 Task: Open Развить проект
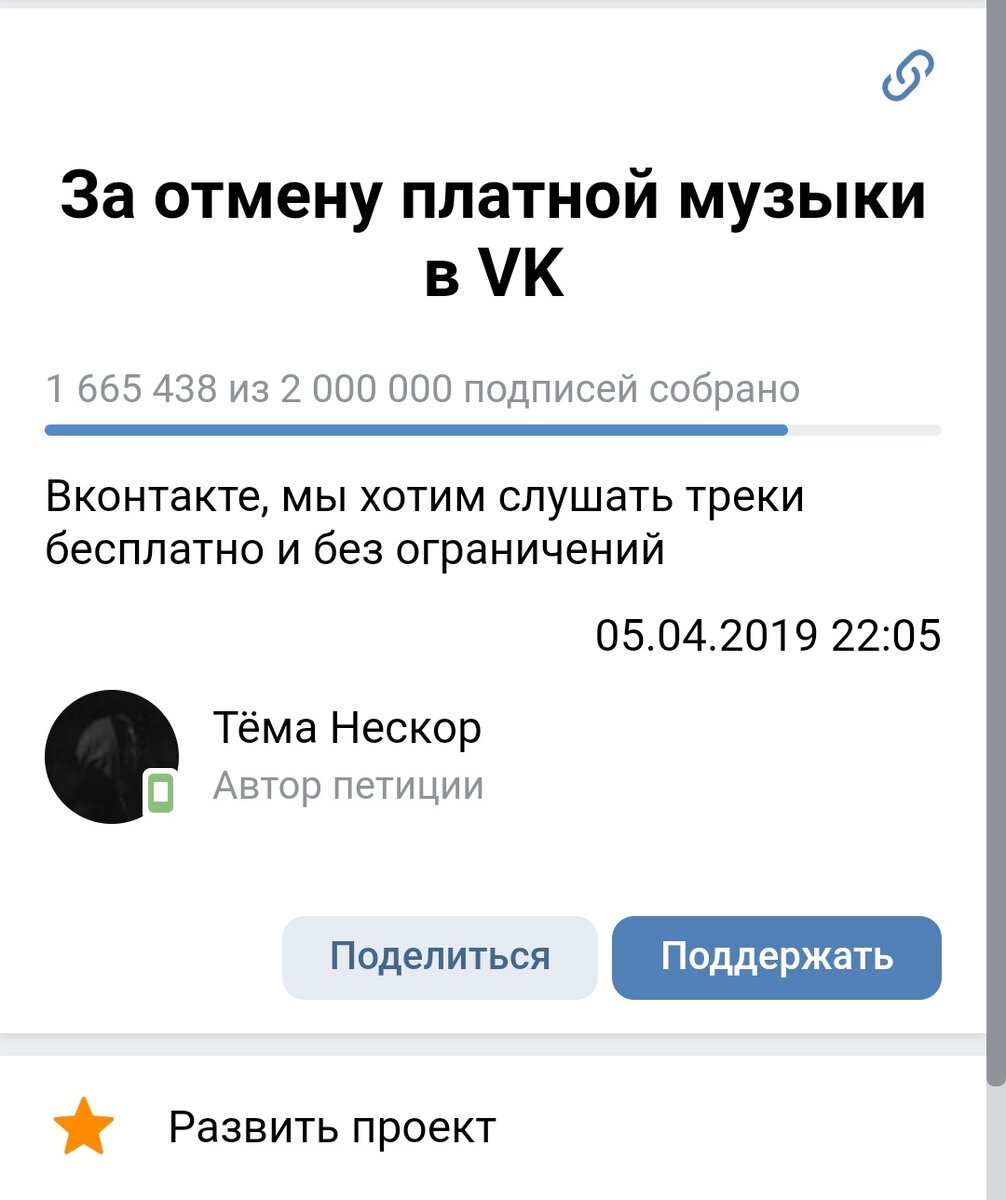pos(330,1128)
